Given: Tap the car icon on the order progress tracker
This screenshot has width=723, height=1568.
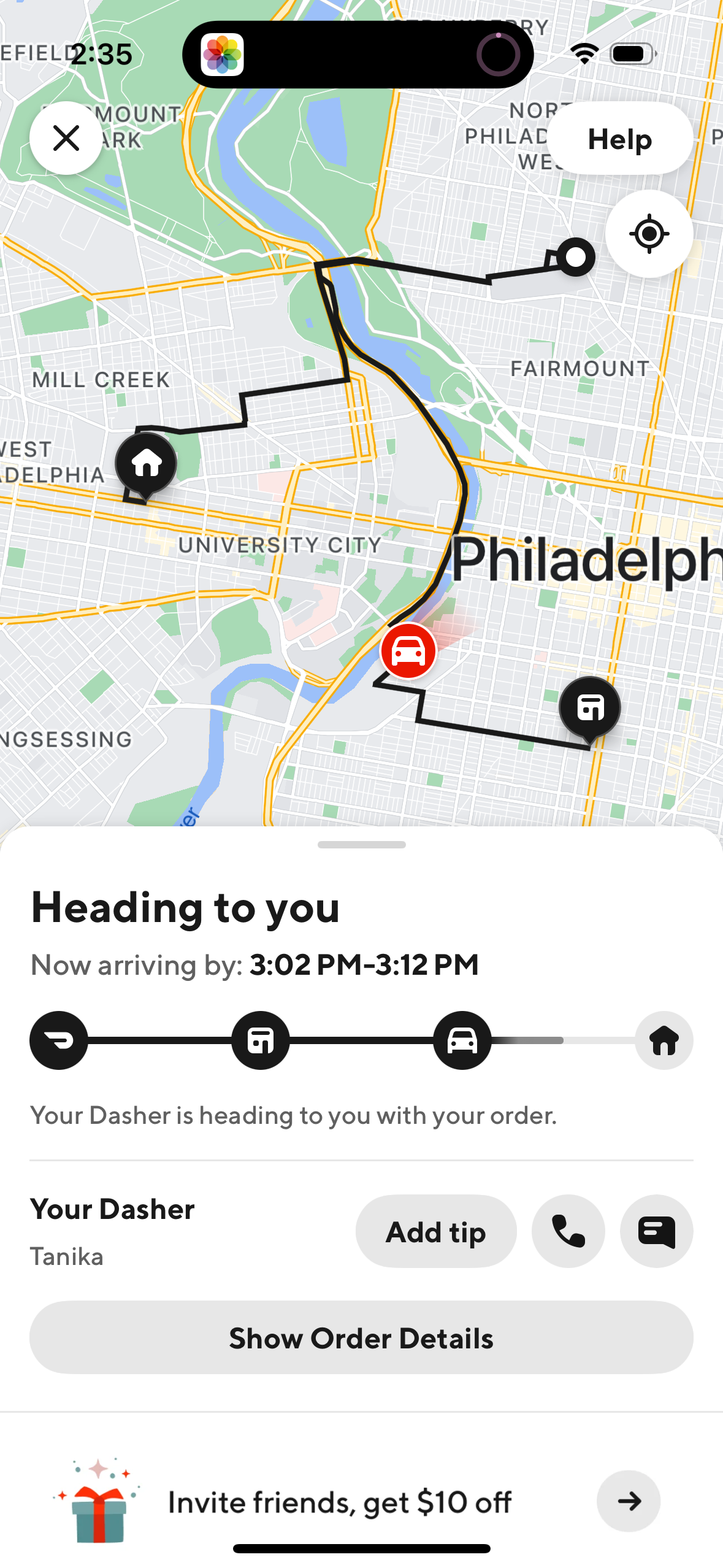Looking at the screenshot, I should tap(462, 1040).
